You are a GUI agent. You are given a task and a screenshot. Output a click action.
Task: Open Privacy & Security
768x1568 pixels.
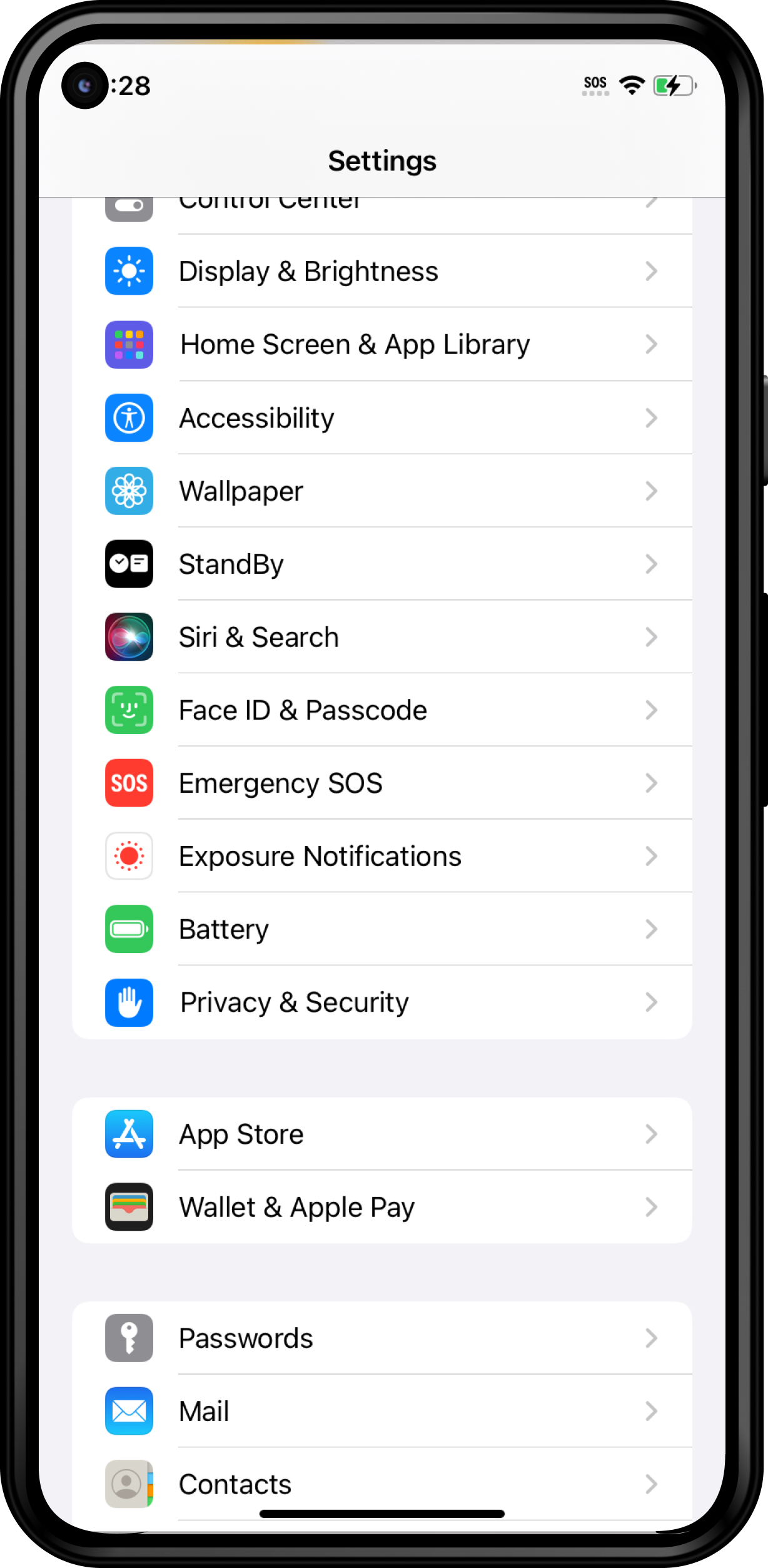tap(381, 1002)
